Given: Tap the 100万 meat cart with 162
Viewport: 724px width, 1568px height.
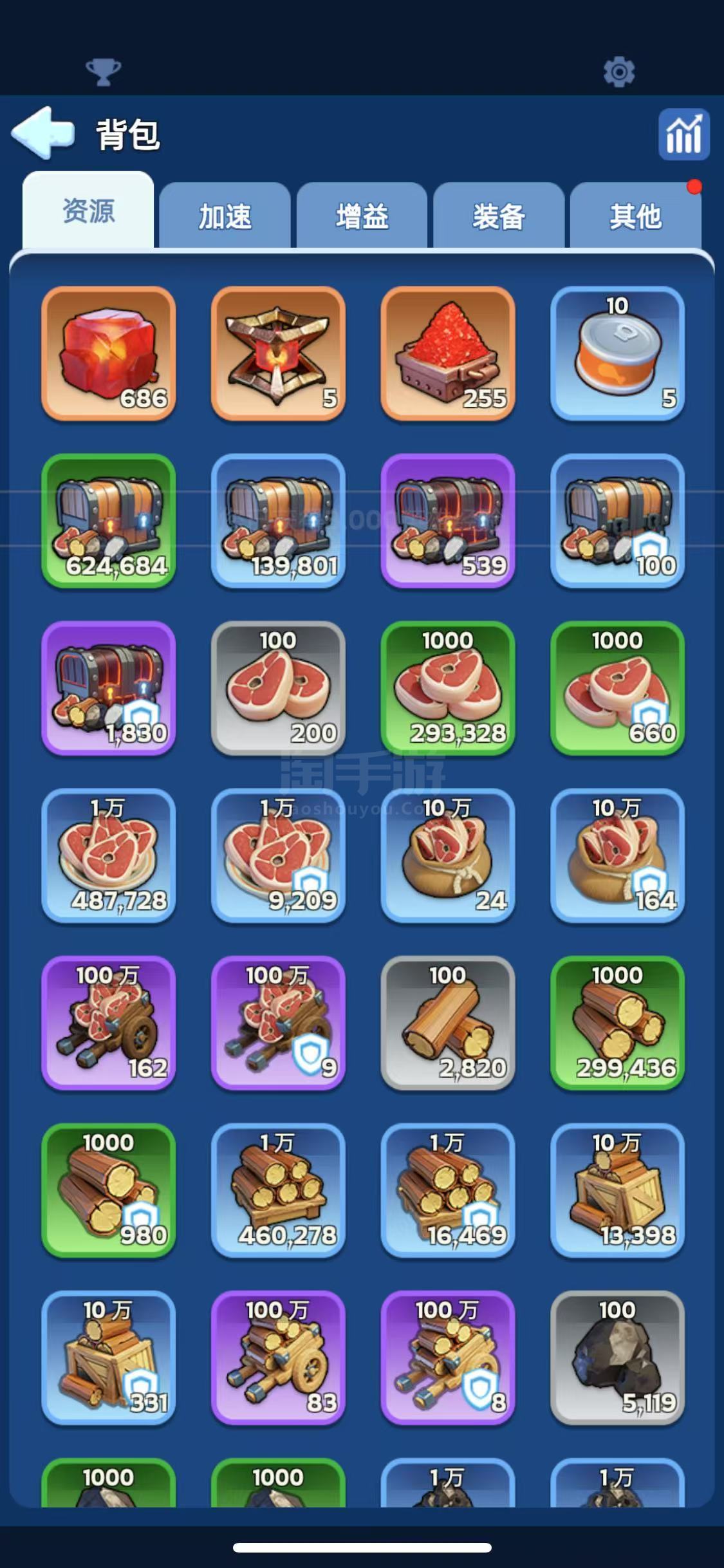Looking at the screenshot, I should point(108,1023).
